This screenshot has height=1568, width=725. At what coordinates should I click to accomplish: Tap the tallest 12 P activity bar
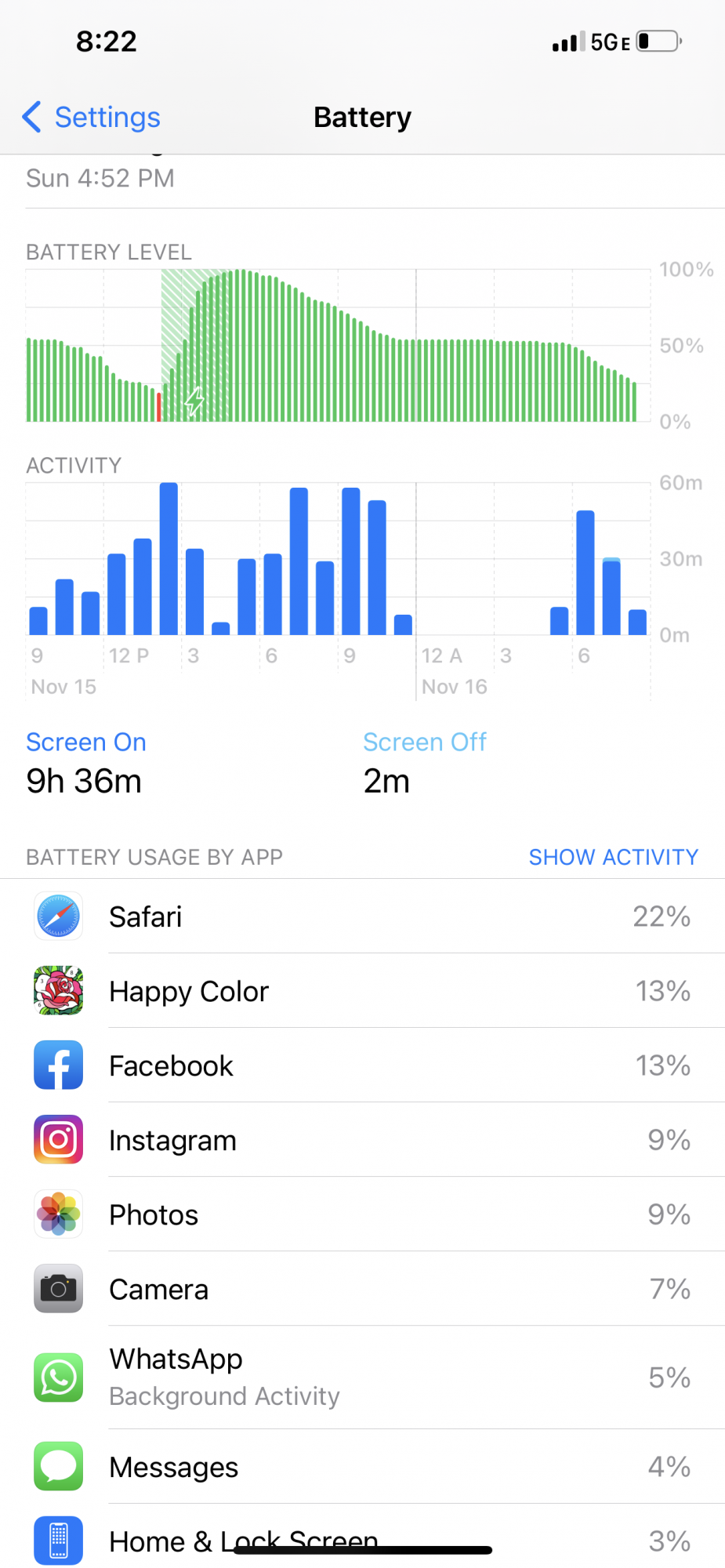click(169, 558)
